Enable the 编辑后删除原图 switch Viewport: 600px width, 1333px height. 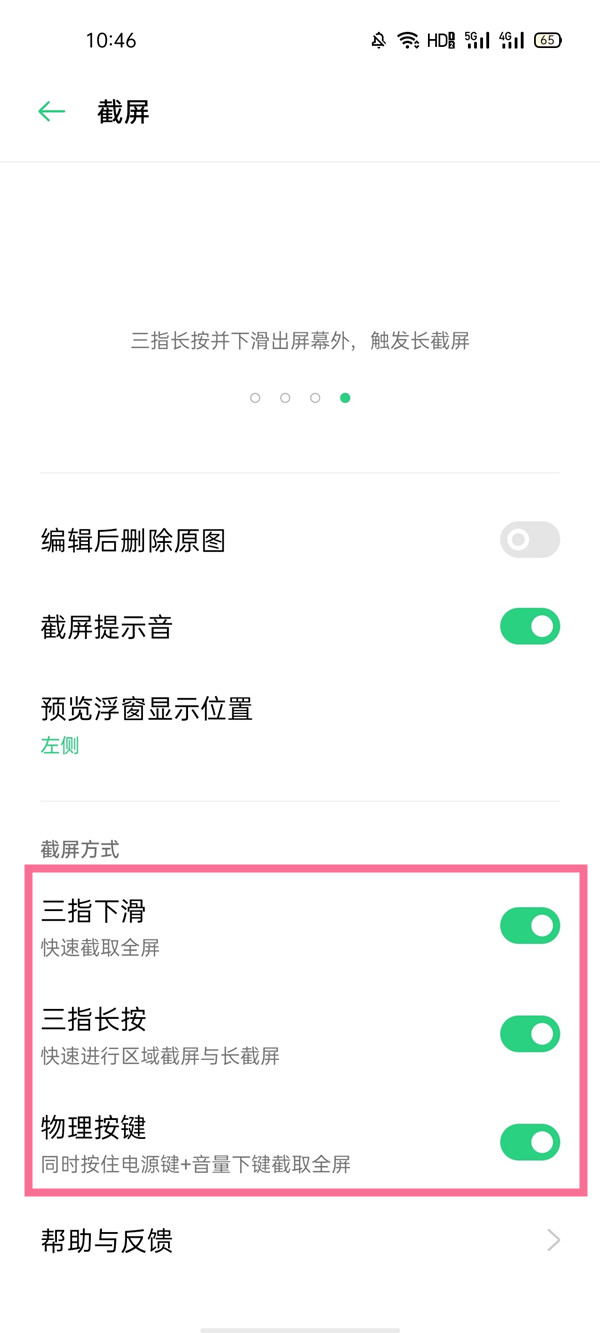tap(529, 540)
